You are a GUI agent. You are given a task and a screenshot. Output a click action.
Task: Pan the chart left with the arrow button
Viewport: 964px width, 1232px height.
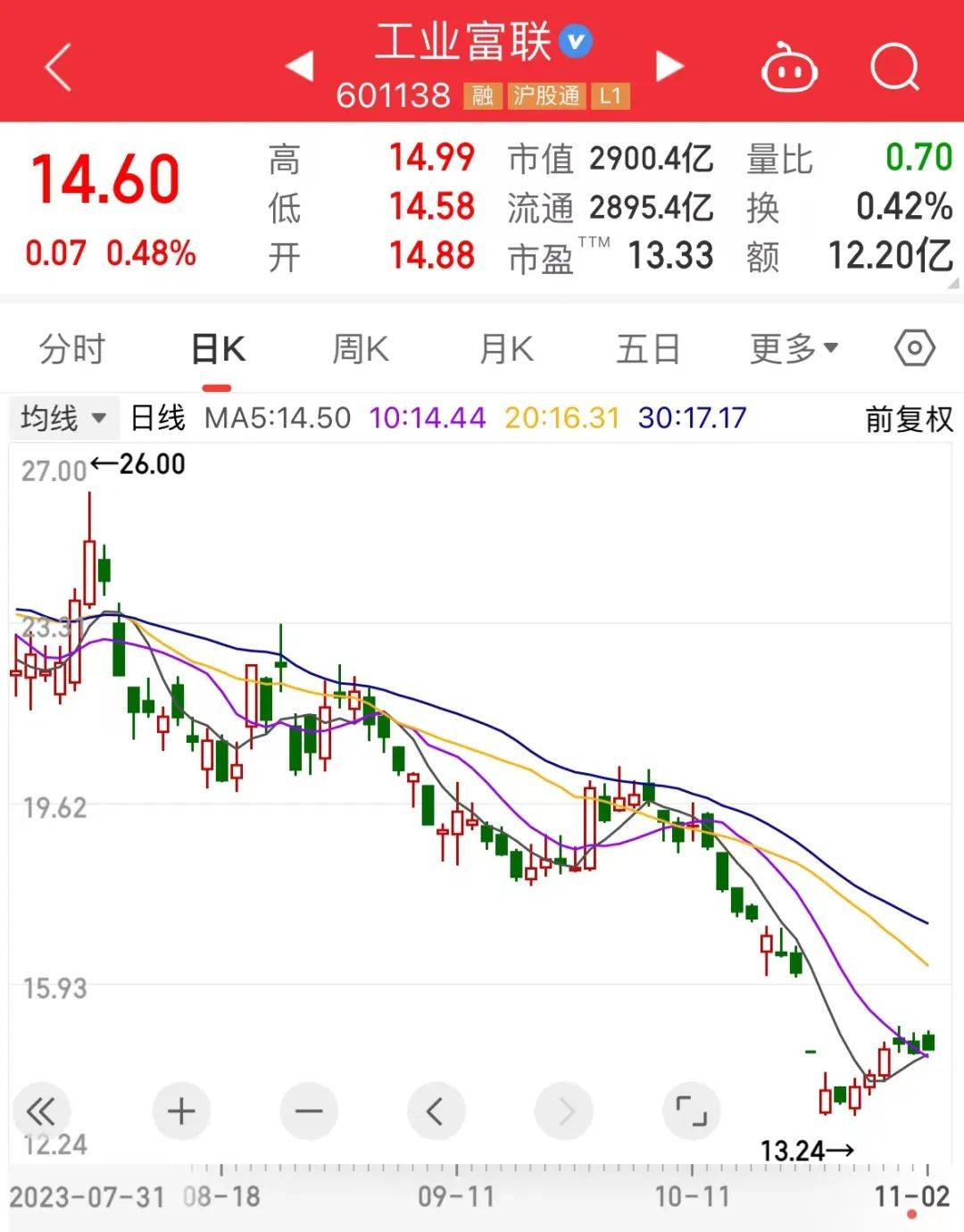(436, 1111)
